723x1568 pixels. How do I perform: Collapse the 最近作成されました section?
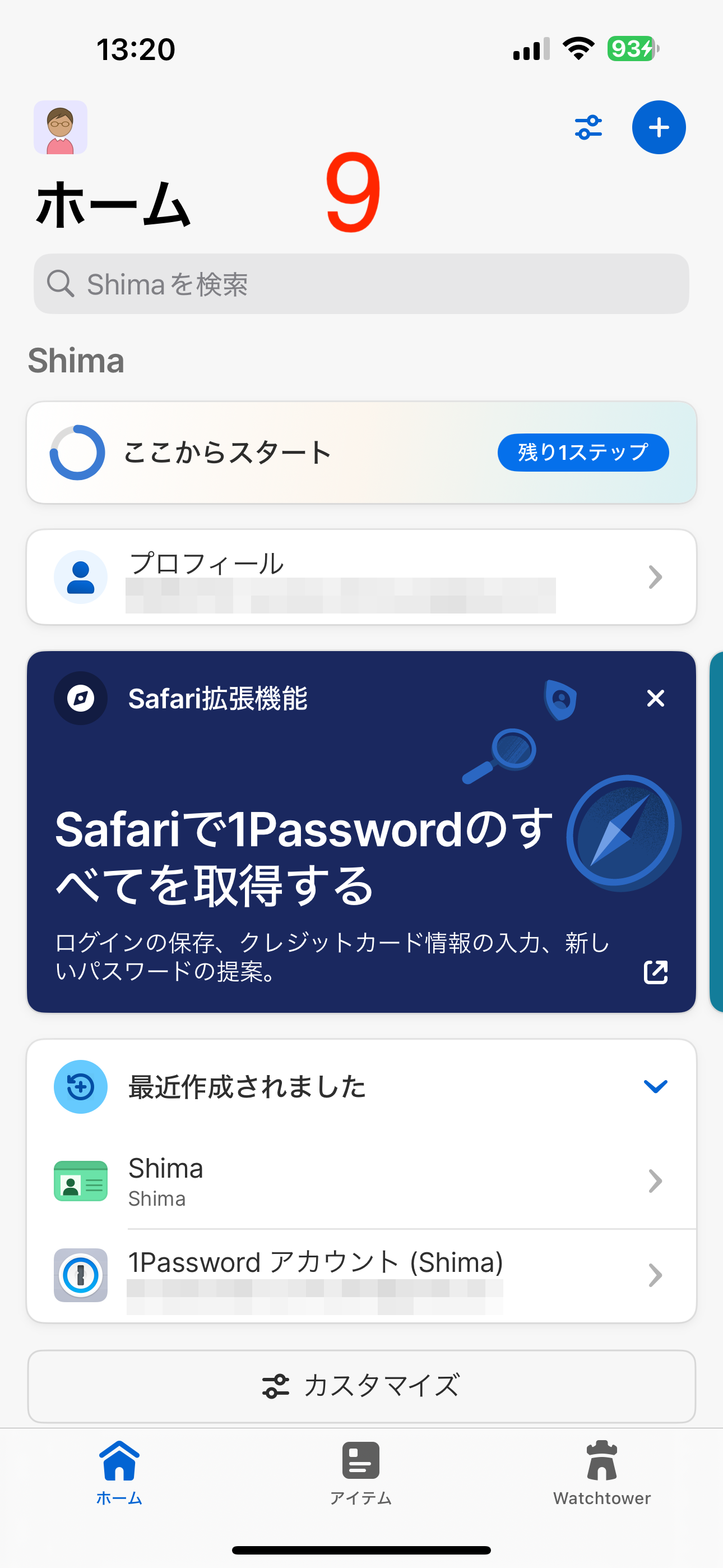click(655, 1086)
